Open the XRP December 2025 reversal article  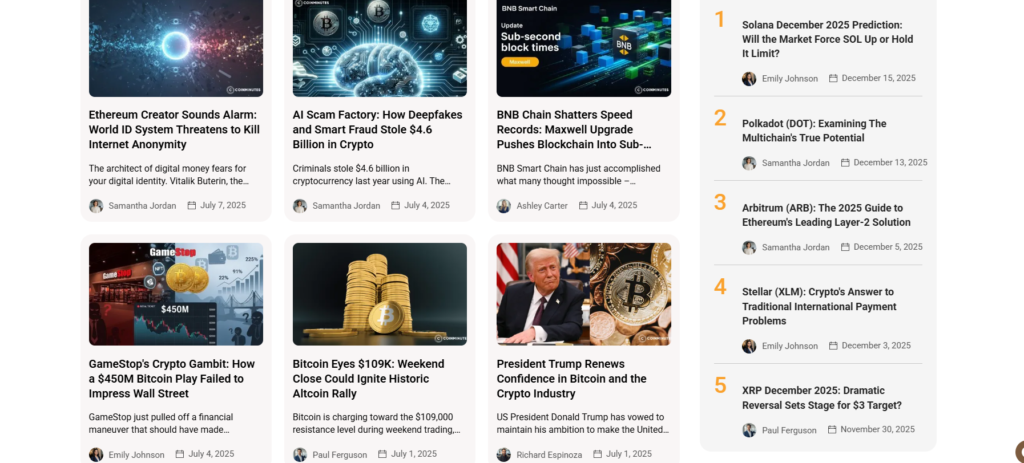click(x=822, y=398)
